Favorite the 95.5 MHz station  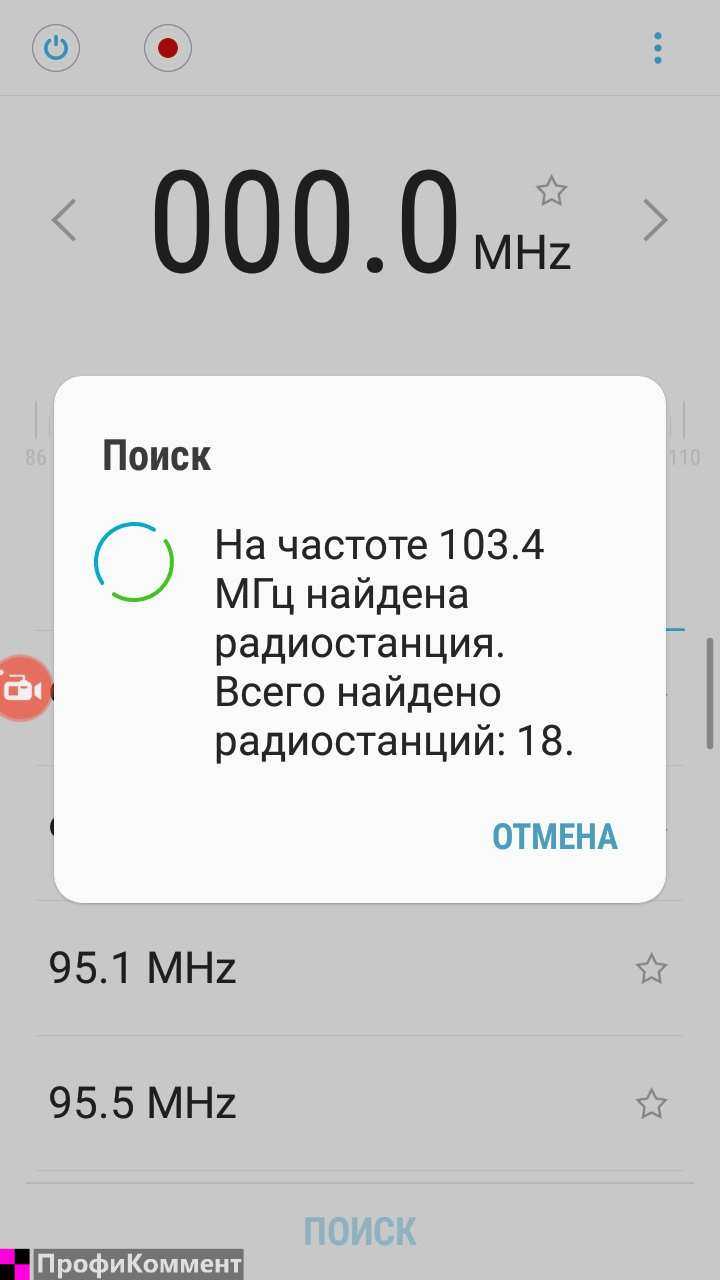(x=651, y=1103)
